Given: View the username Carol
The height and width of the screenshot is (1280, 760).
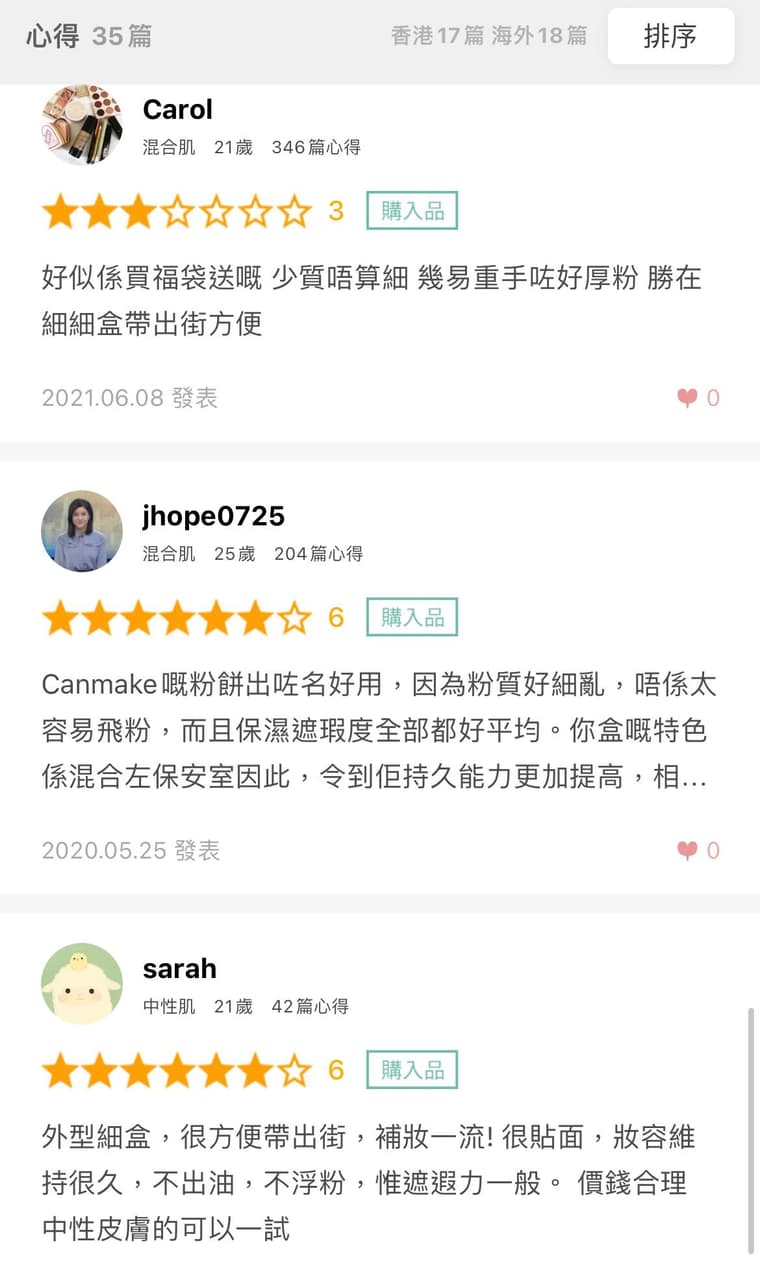Looking at the screenshot, I should (178, 109).
